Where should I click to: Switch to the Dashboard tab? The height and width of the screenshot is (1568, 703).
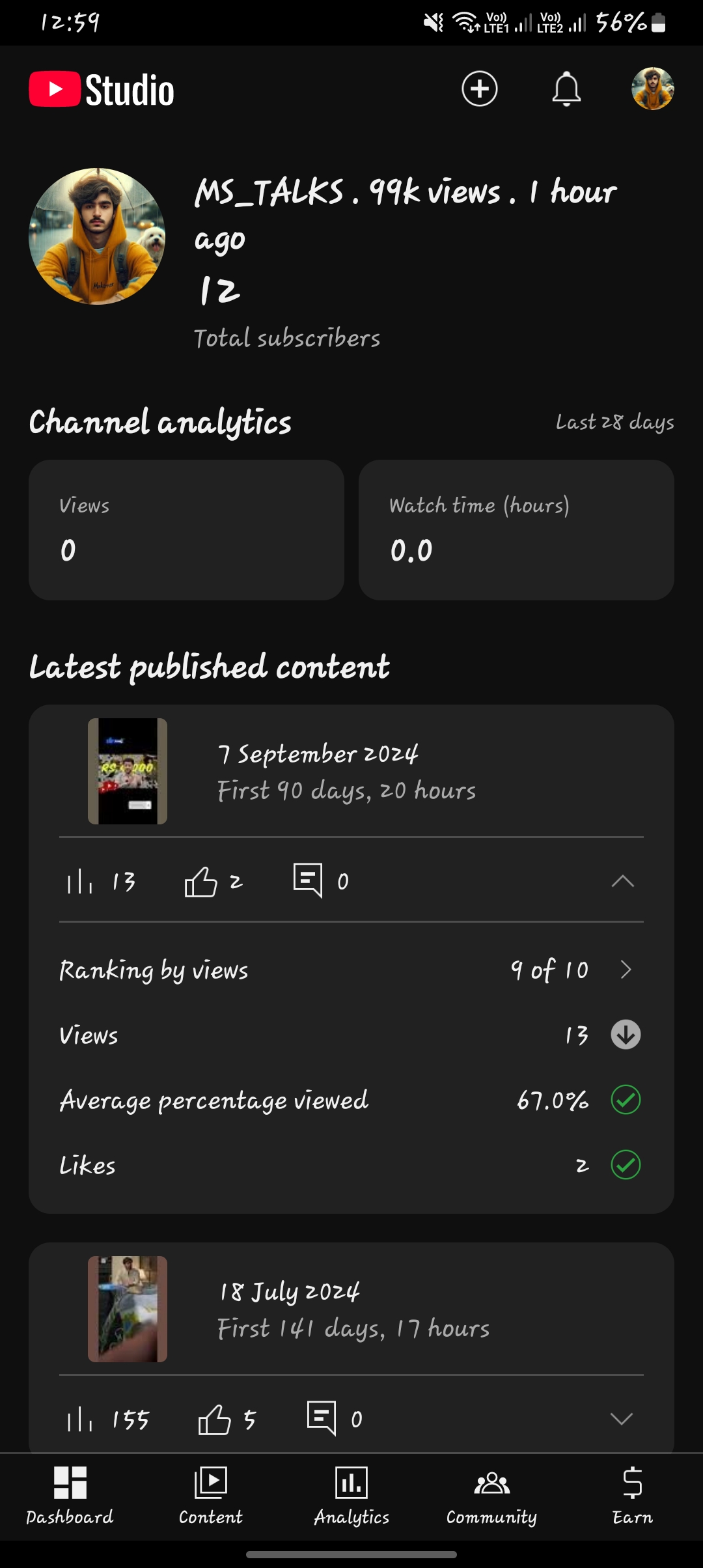point(70,1496)
